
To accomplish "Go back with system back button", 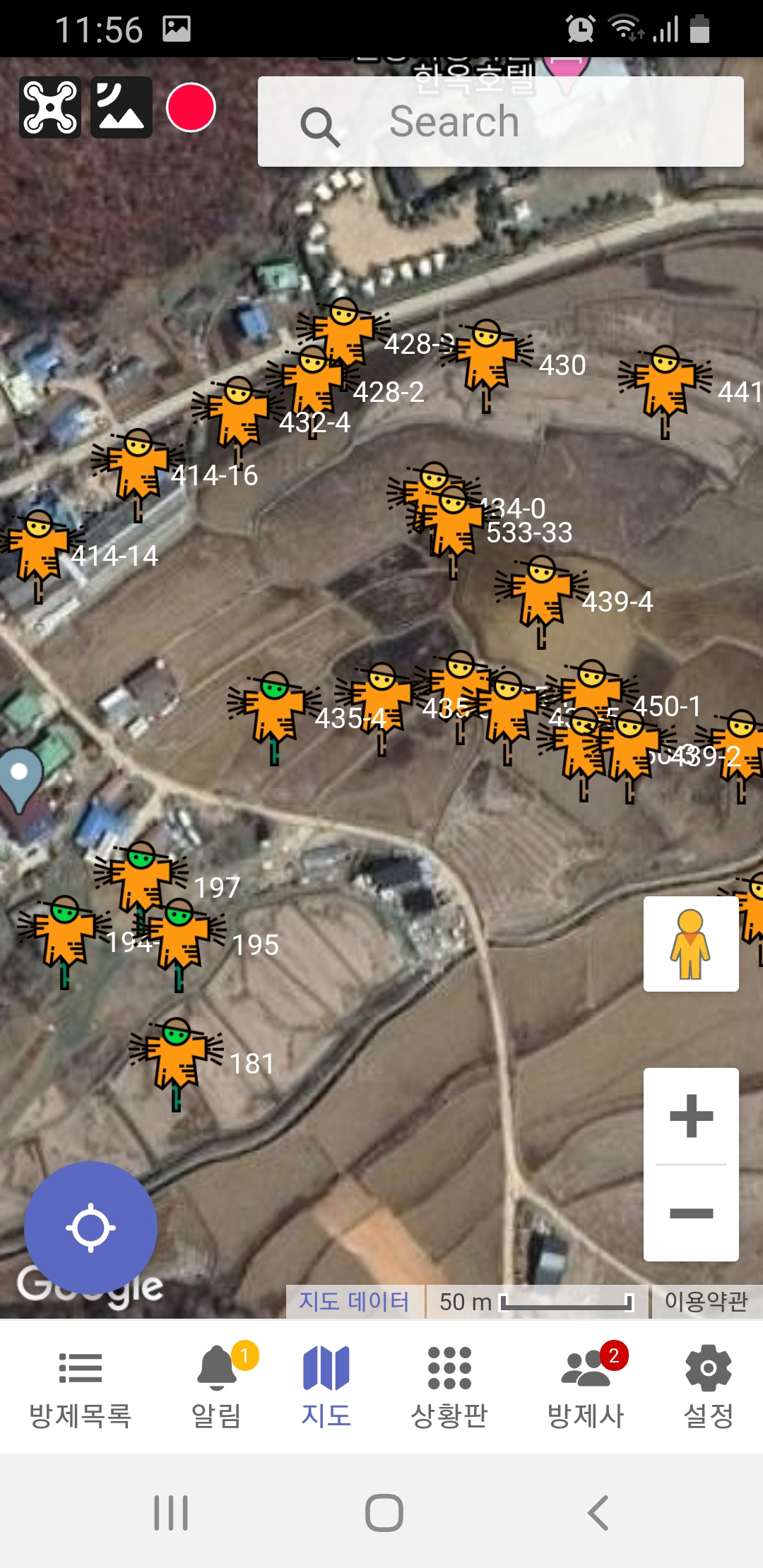I will [598, 1513].
